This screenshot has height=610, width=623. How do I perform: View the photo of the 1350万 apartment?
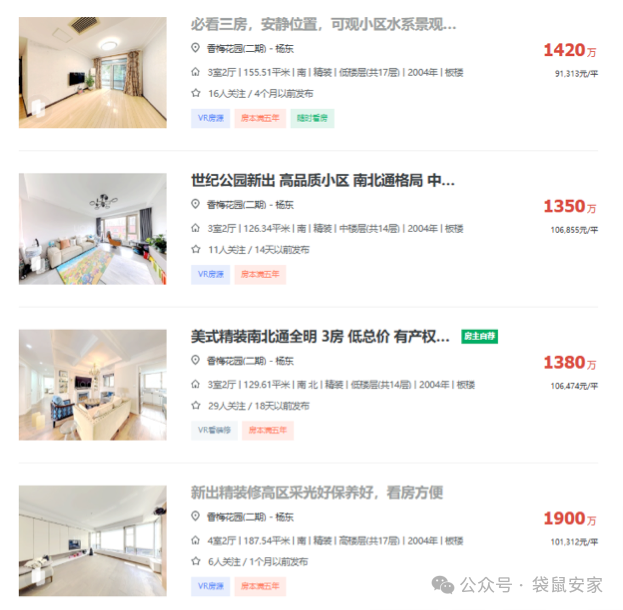[93, 228]
